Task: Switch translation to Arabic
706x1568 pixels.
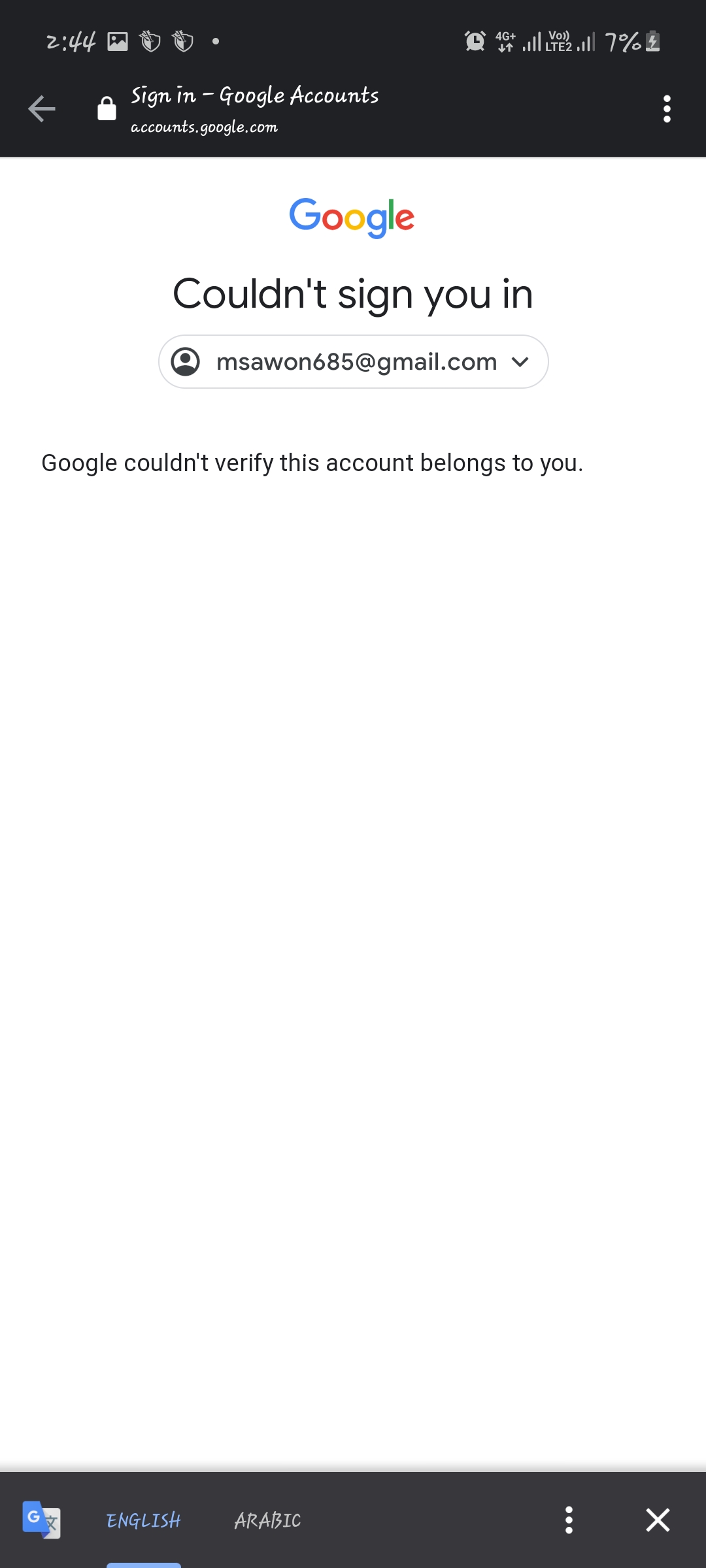Action: click(267, 1520)
